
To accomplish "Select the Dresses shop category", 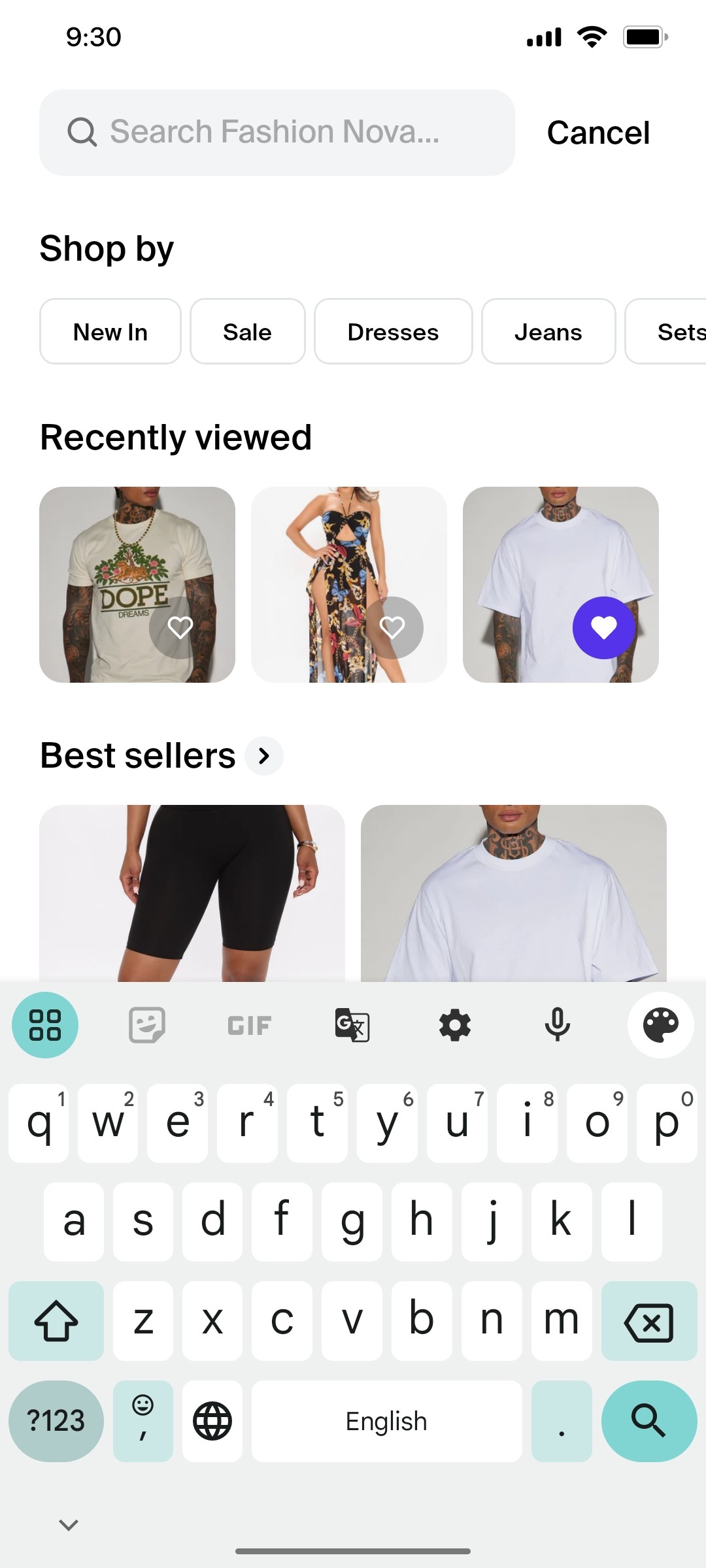I will click(x=392, y=332).
